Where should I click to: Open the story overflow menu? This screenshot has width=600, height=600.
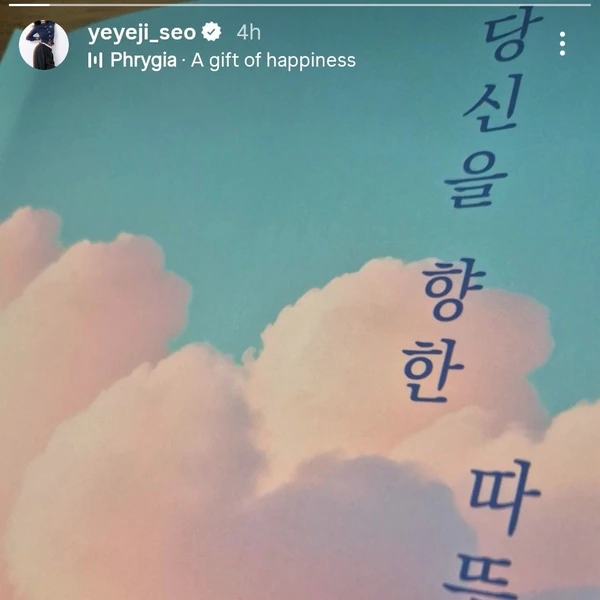(563, 44)
